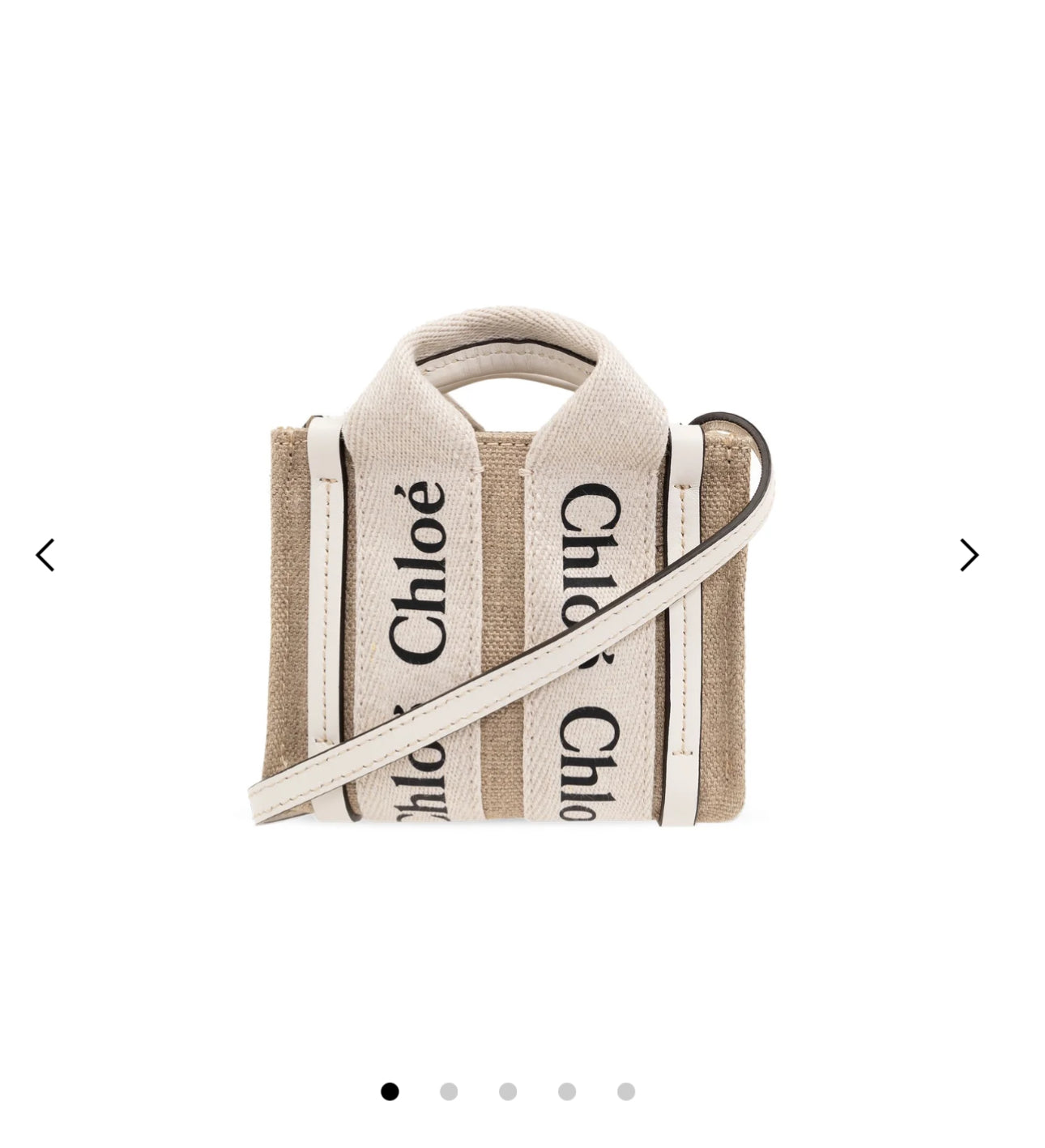Jump to the third image dot
The width and height of the screenshot is (1045, 1148).
(x=508, y=1091)
